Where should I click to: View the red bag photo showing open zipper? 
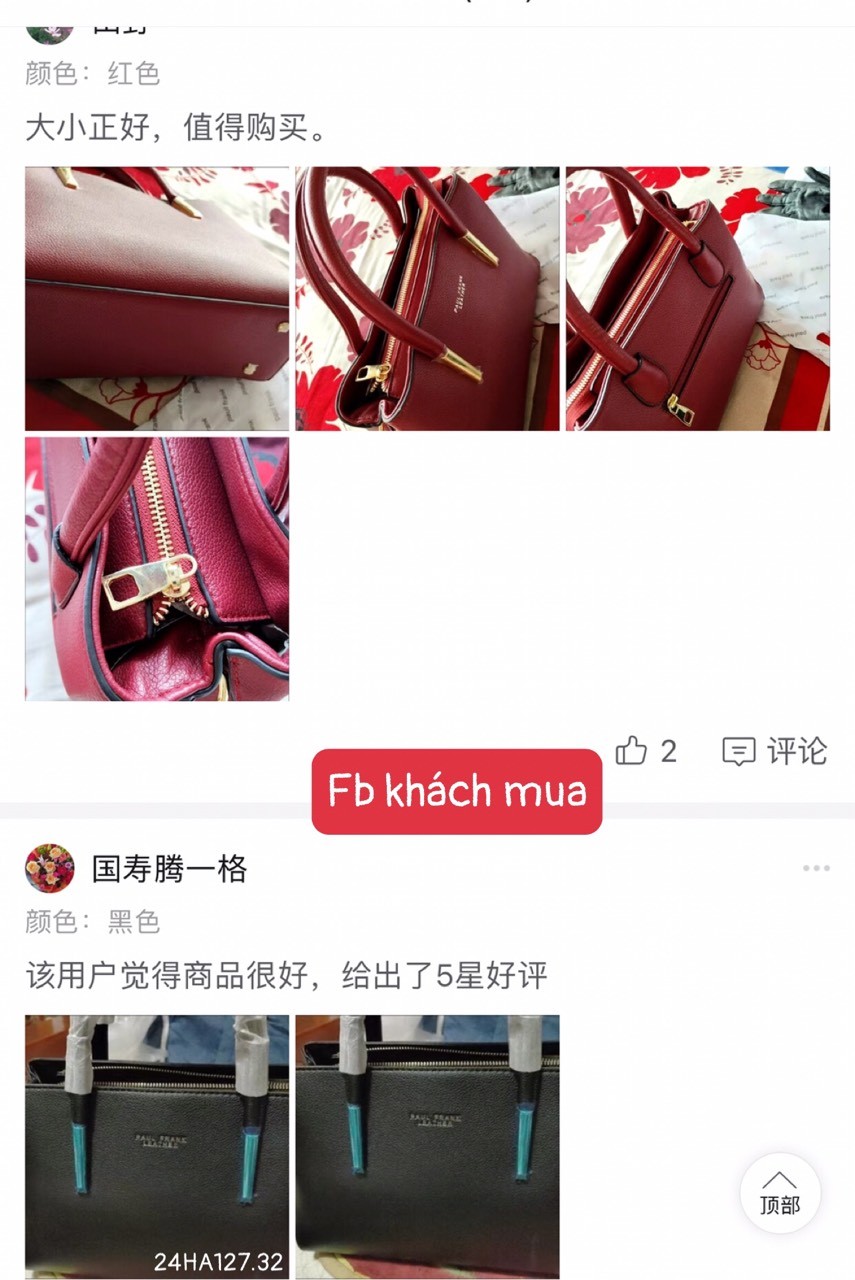point(427,299)
